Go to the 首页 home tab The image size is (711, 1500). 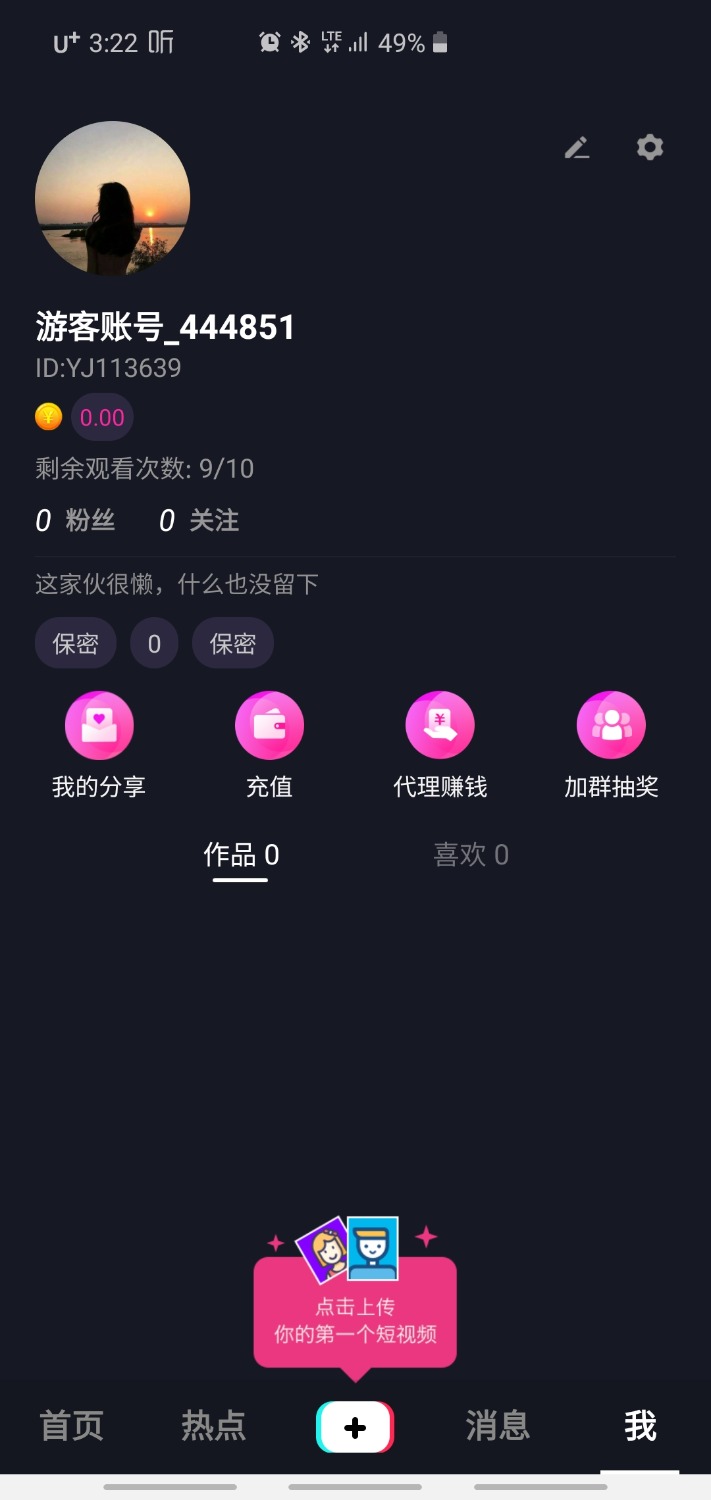[x=71, y=1426]
